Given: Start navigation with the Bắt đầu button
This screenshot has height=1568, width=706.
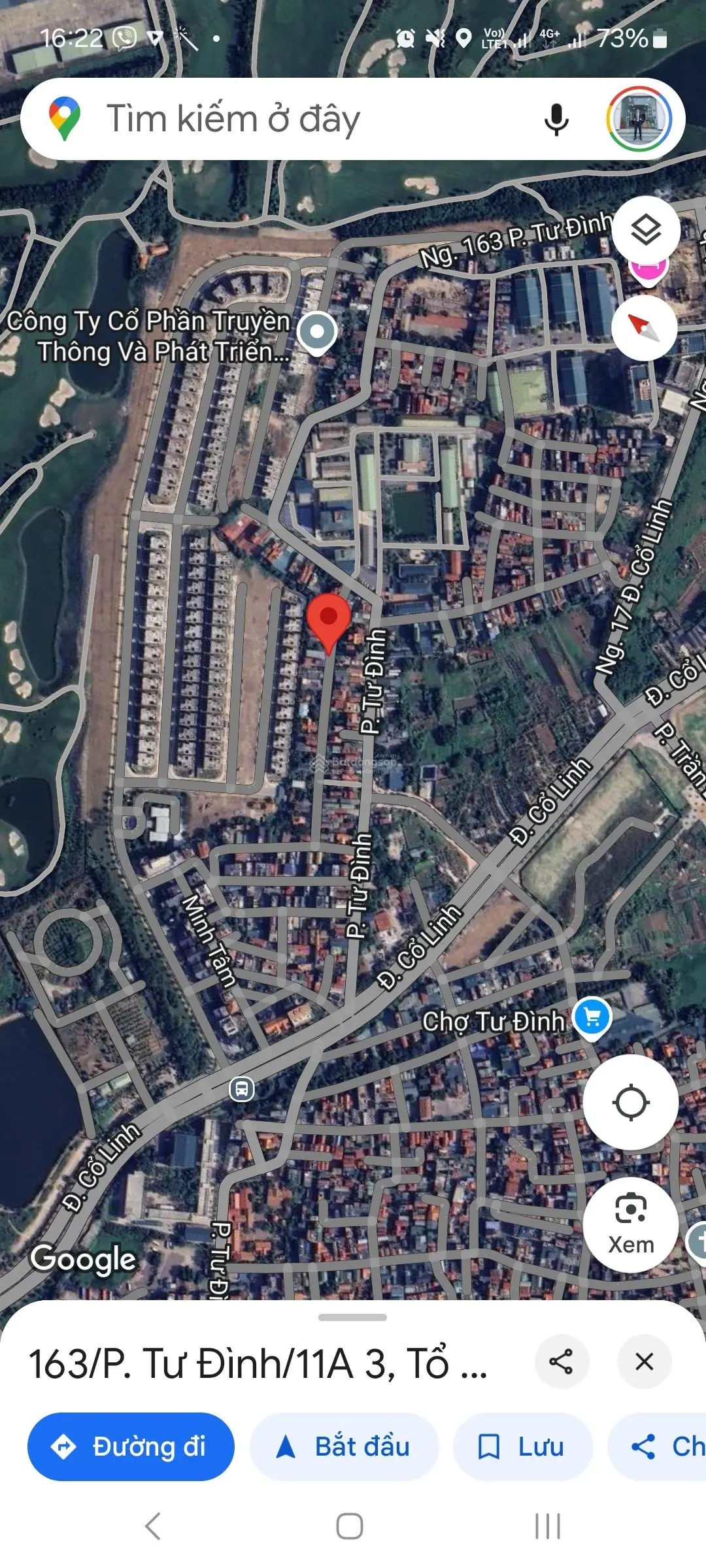Looking at the screenshot, I should point(344,1447).
